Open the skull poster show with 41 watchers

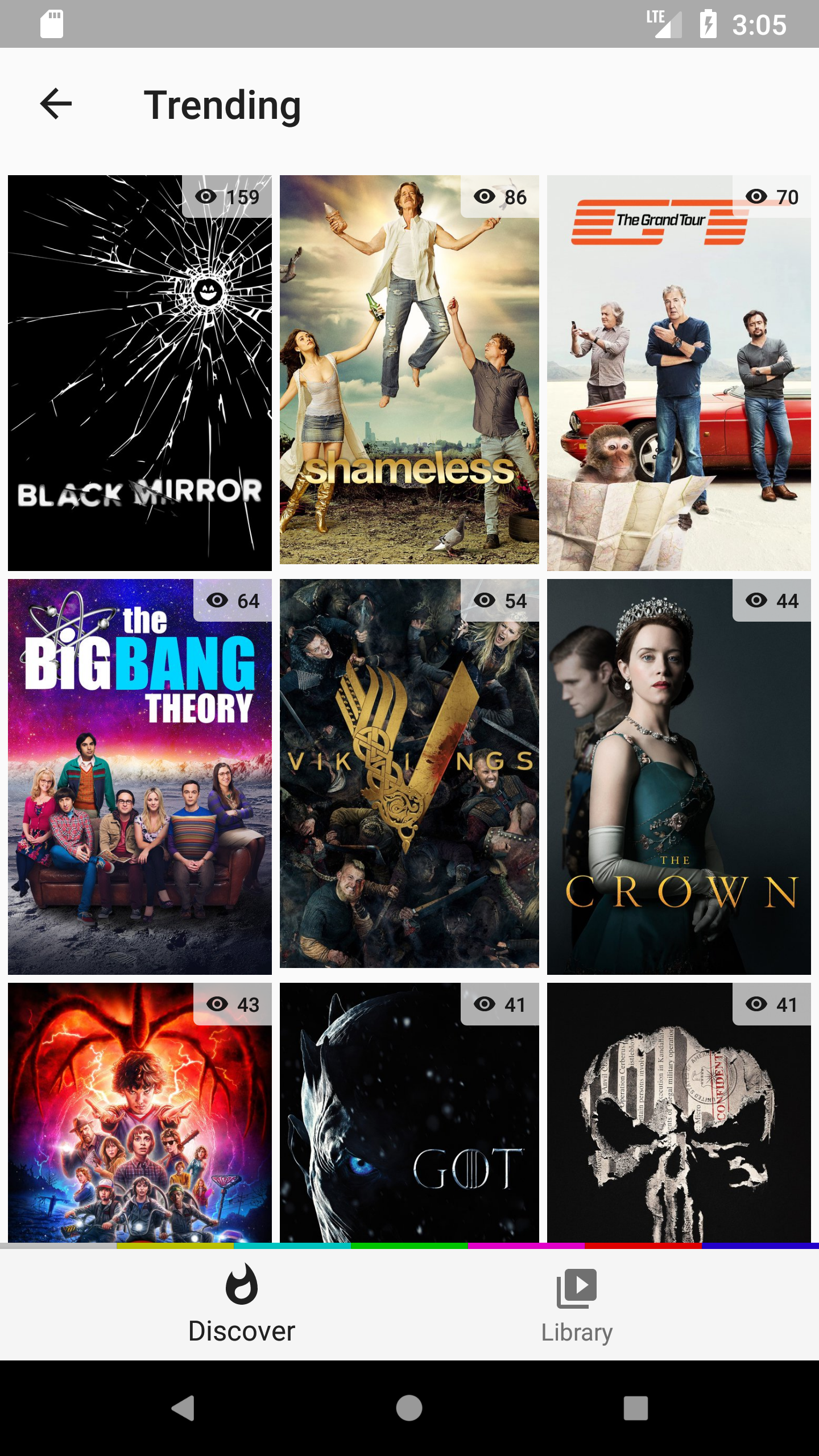tap(679, 1115)
